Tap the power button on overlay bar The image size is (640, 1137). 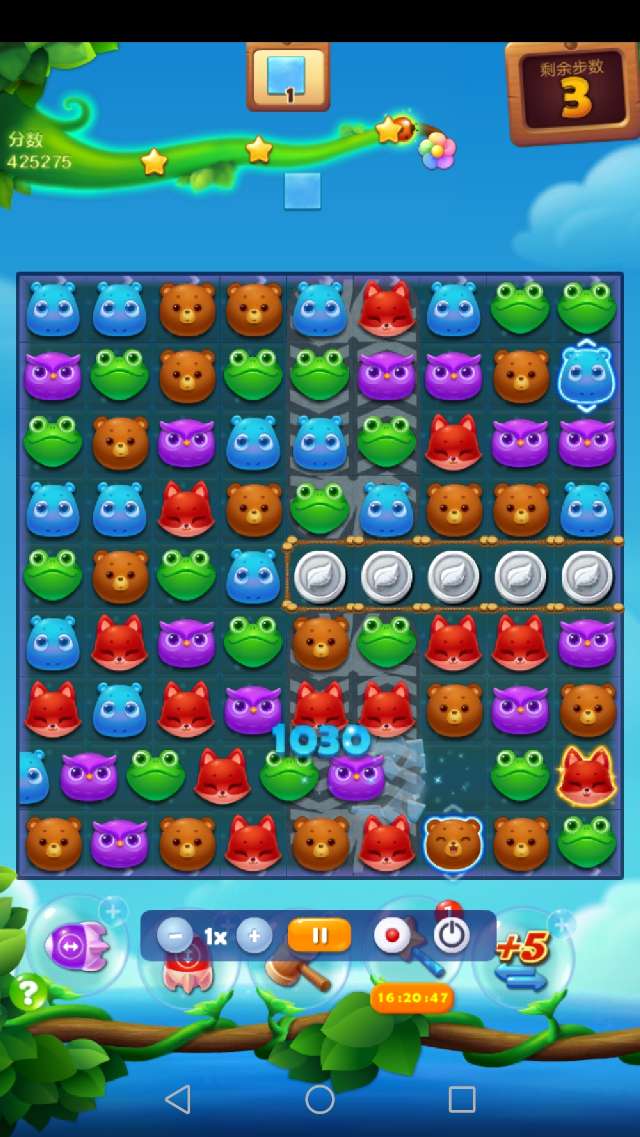(452, 936)
